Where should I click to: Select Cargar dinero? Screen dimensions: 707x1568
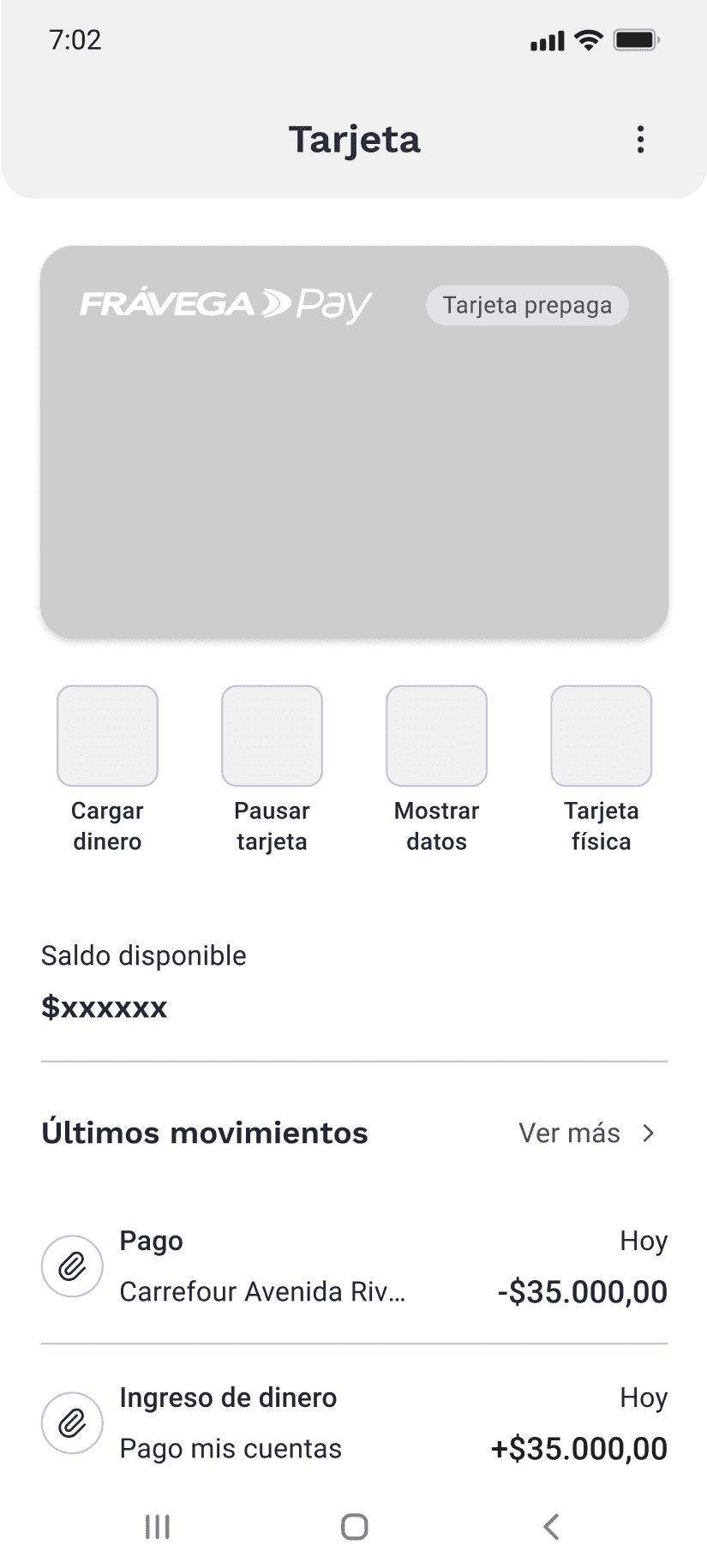click(x=107, y=736)
